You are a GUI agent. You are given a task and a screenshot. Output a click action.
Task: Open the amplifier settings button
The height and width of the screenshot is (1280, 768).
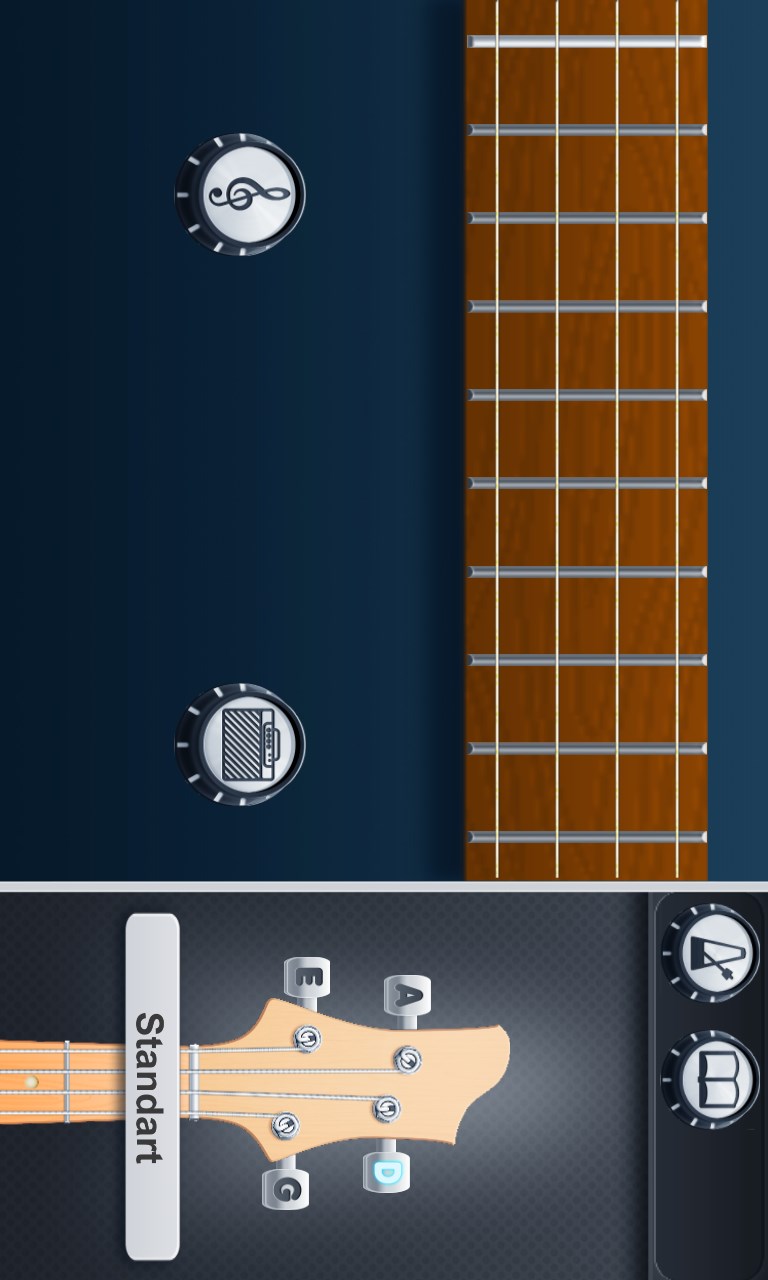[x=241, y=744]
